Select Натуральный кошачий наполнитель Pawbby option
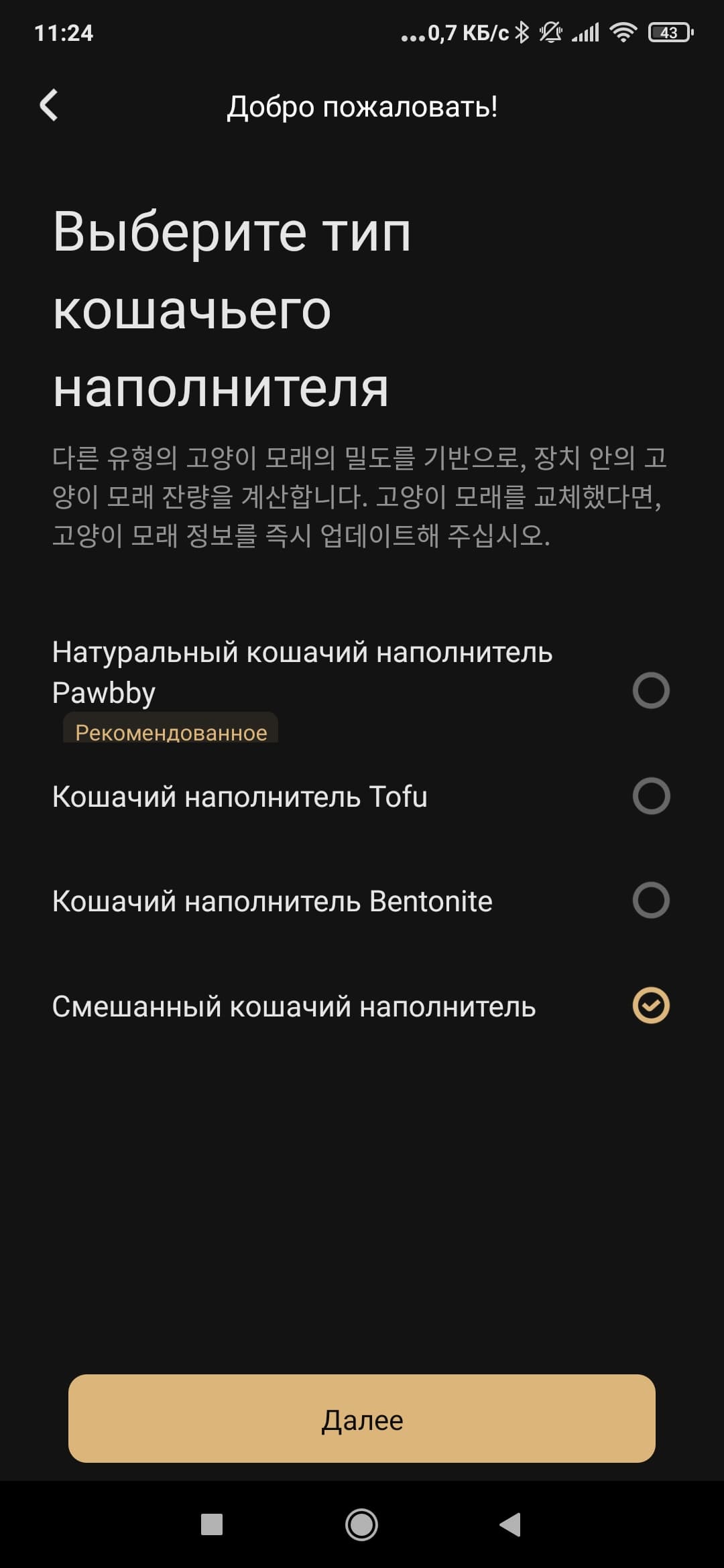Viewport: 724px width, 1568px height. click(650, 691)
